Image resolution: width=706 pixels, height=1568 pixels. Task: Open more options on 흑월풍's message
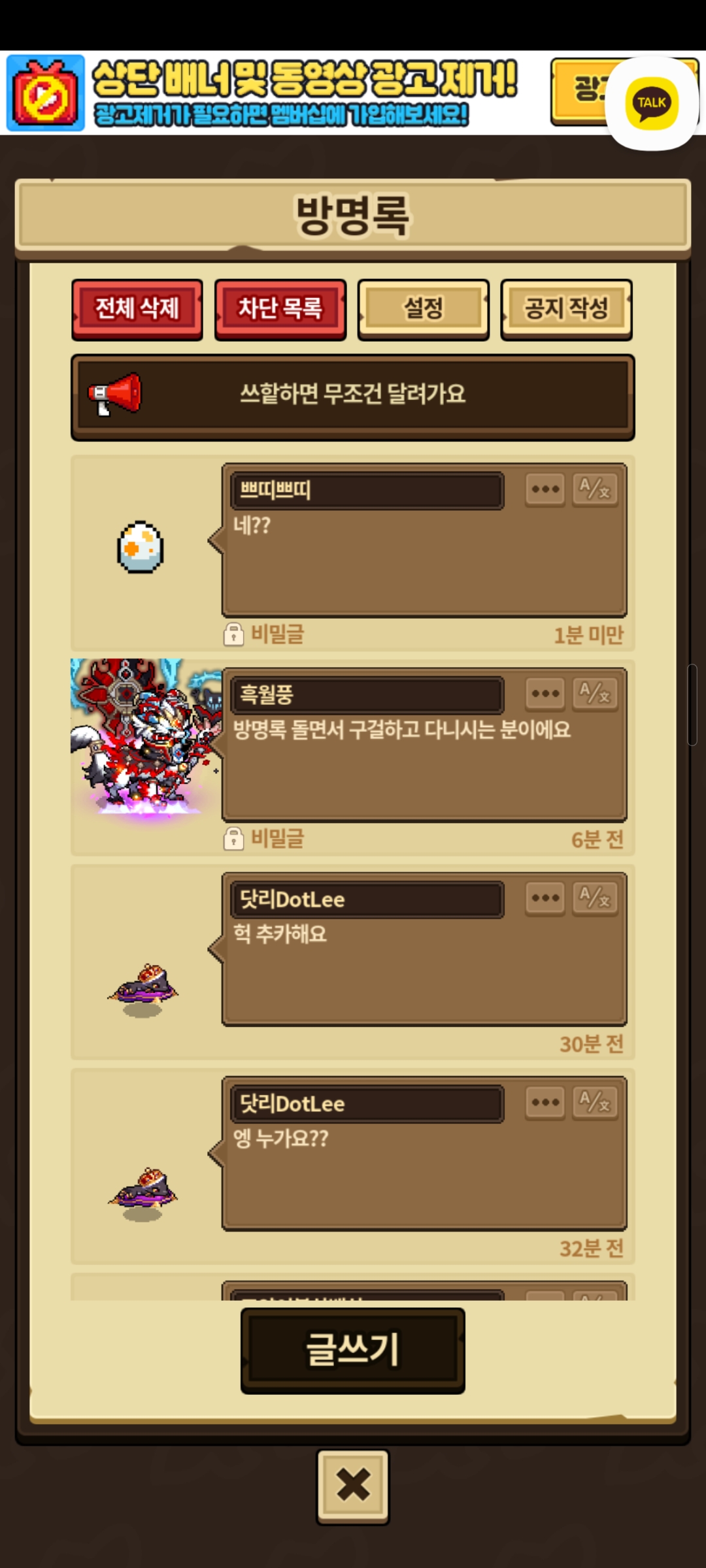pos(545,694)
